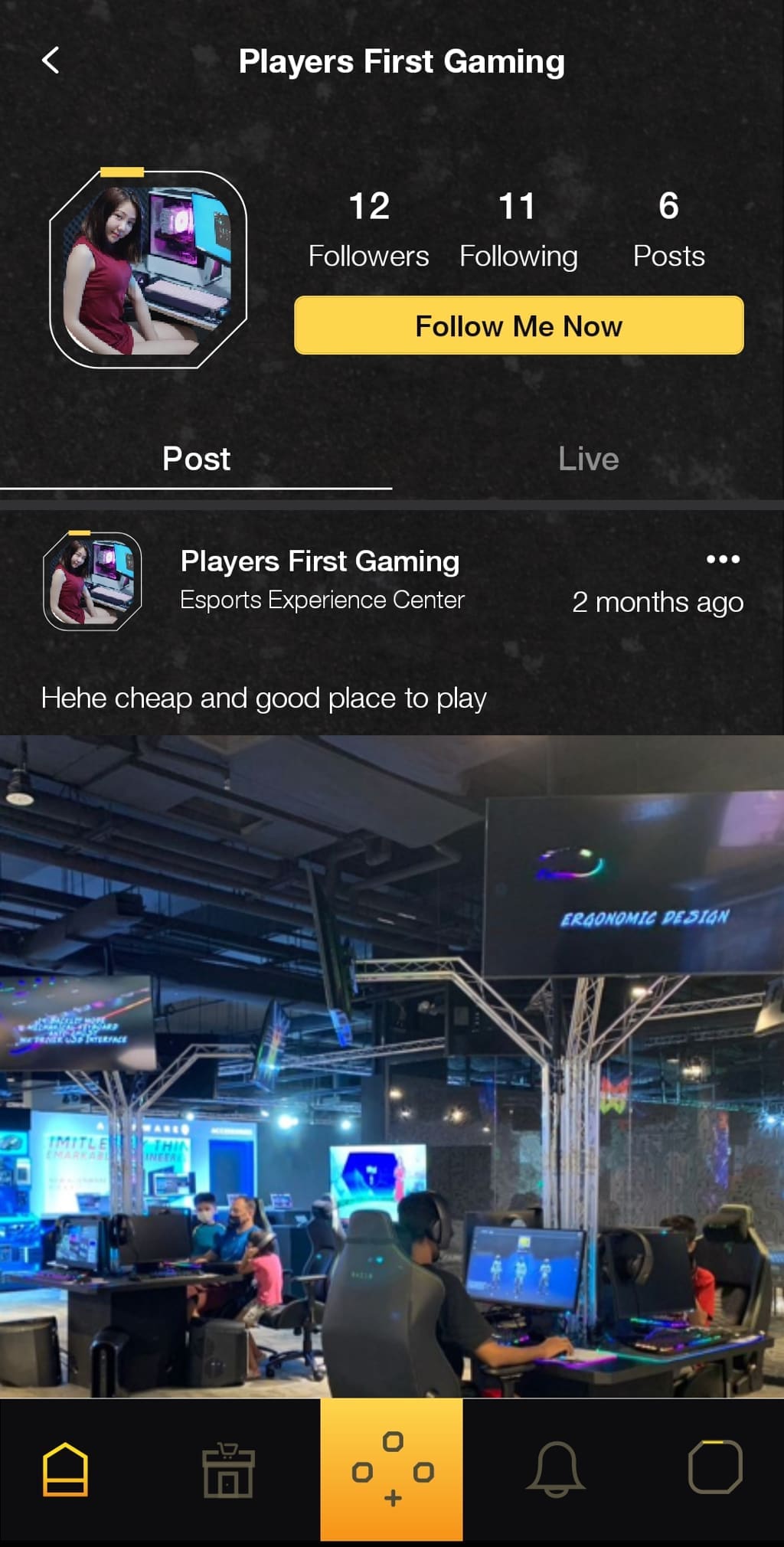Viewport: 784px width, 1547px height.
Task: Tap the post author's small avatar
Action: point(93,581)
